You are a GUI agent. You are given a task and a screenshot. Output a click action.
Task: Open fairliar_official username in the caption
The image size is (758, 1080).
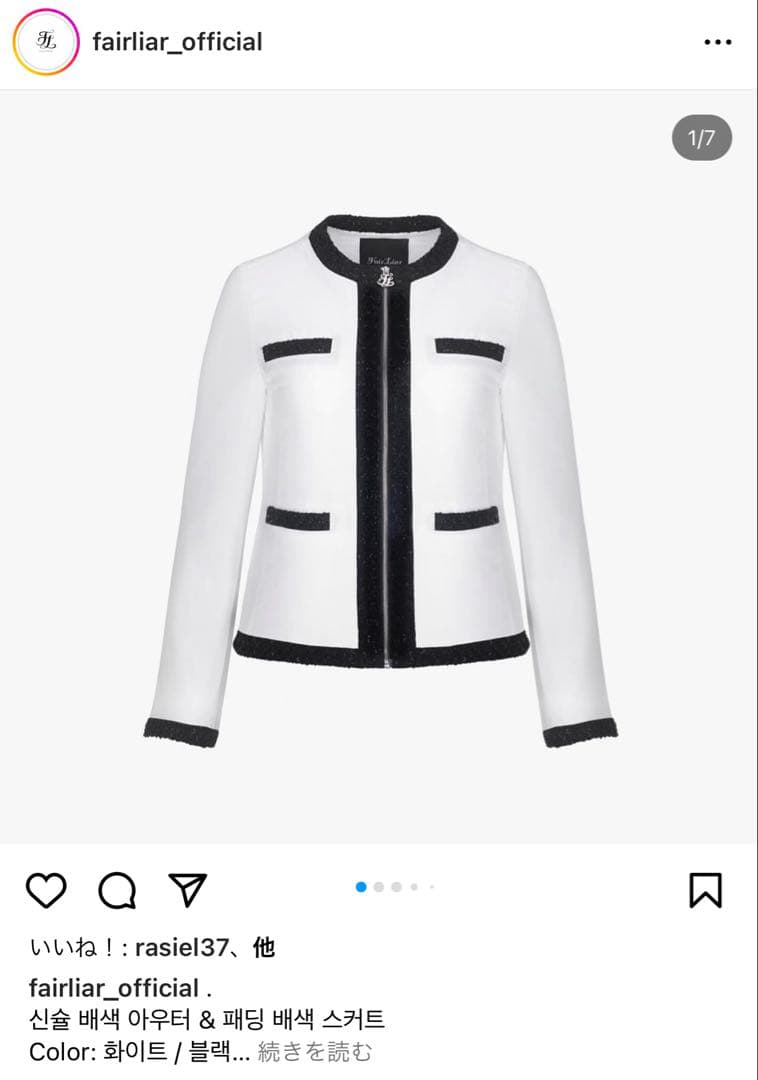tap(114, 988)
